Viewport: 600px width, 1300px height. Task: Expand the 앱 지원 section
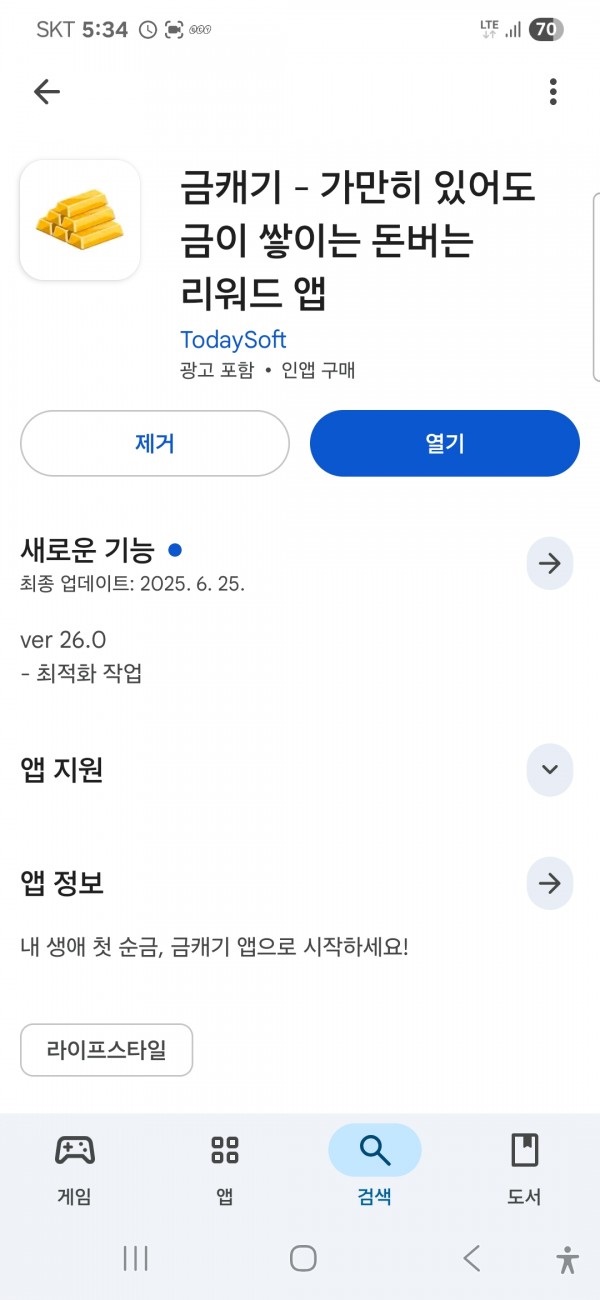pos(550,770)
